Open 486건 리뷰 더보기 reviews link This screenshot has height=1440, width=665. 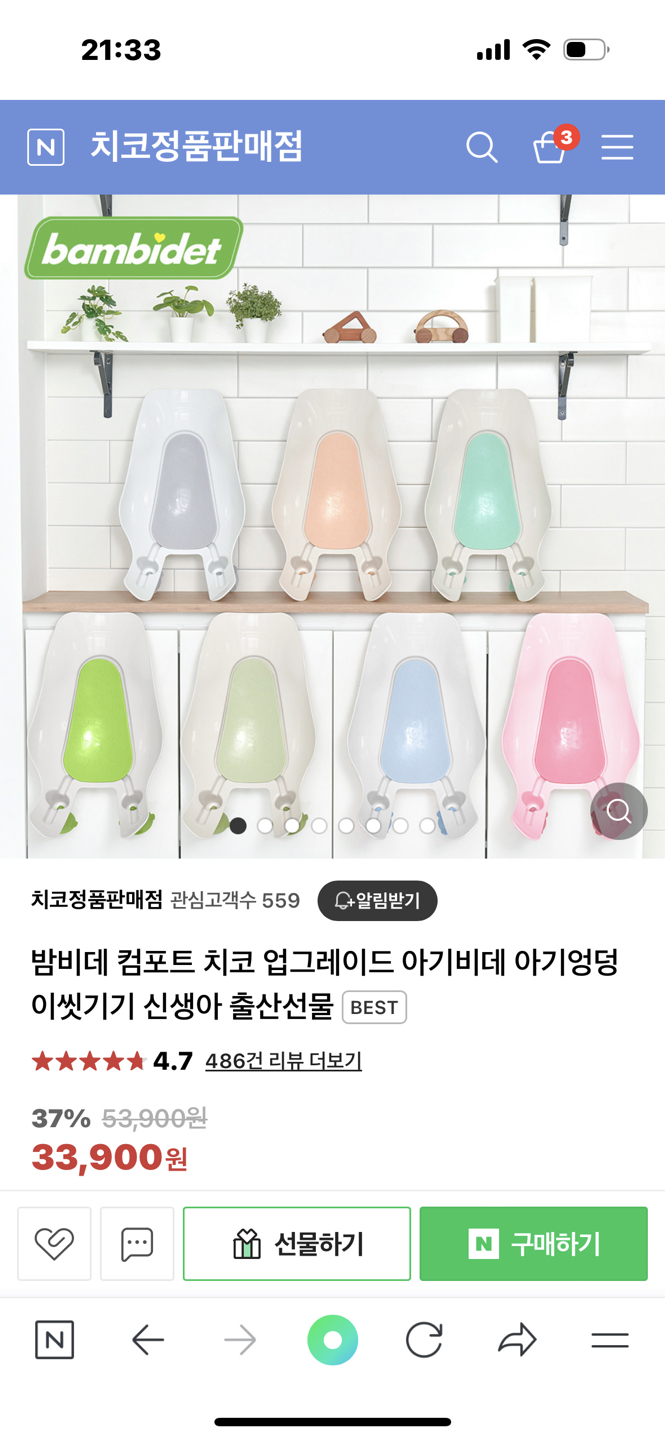283,1061
